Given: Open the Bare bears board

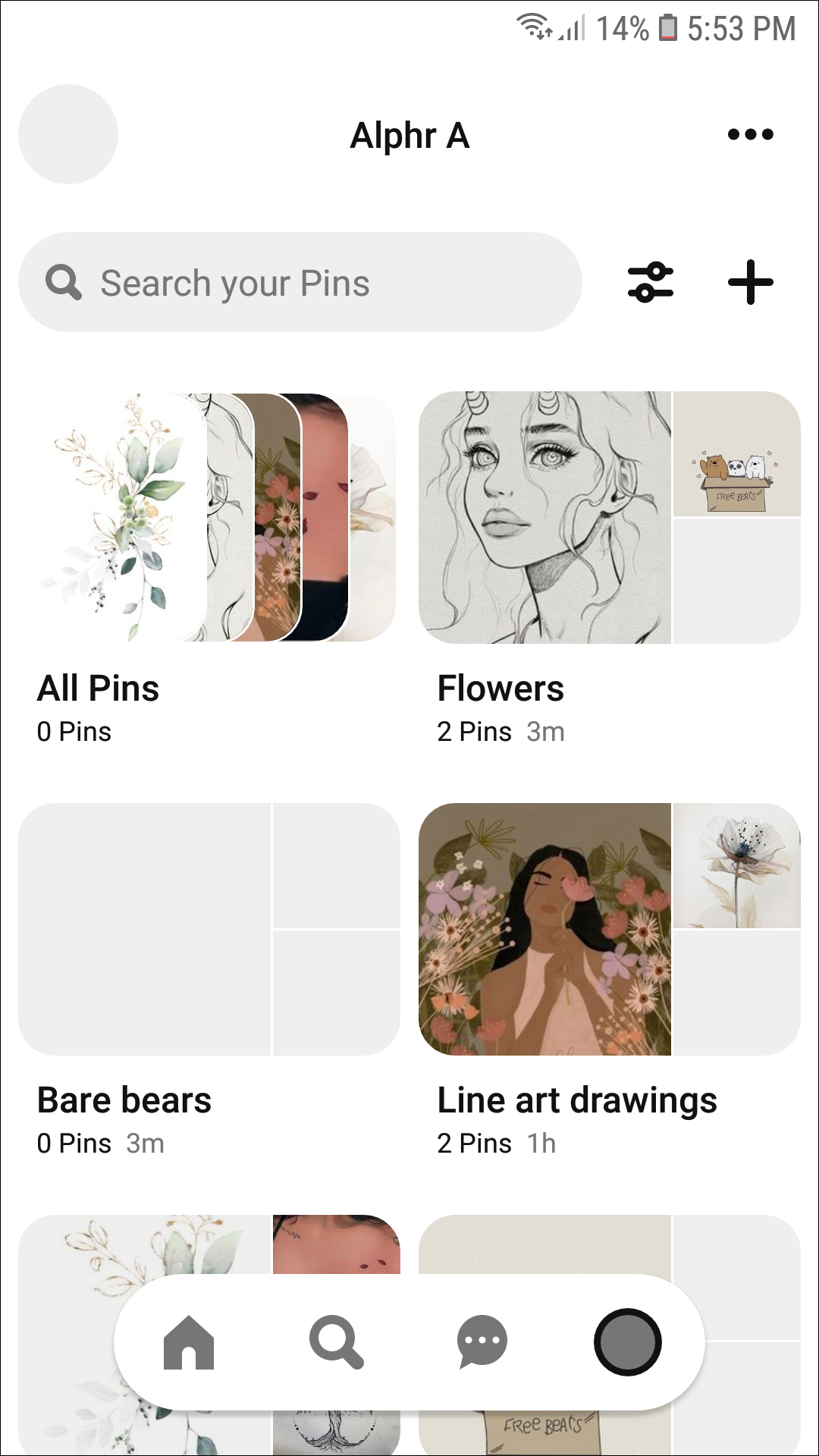Looking at the screenshot, I should (209, 929).
